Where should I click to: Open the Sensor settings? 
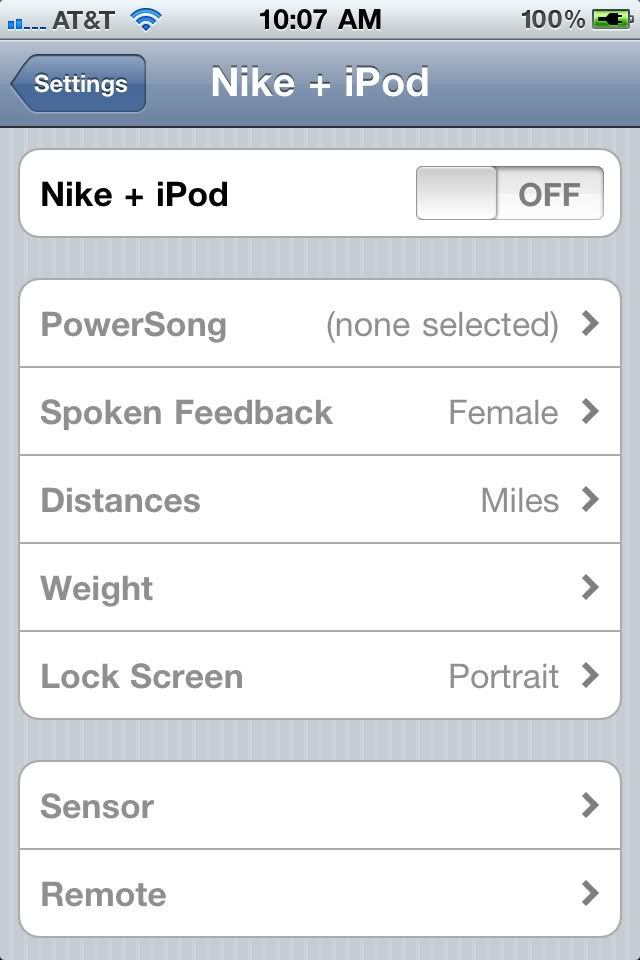(x=320, y=806)
